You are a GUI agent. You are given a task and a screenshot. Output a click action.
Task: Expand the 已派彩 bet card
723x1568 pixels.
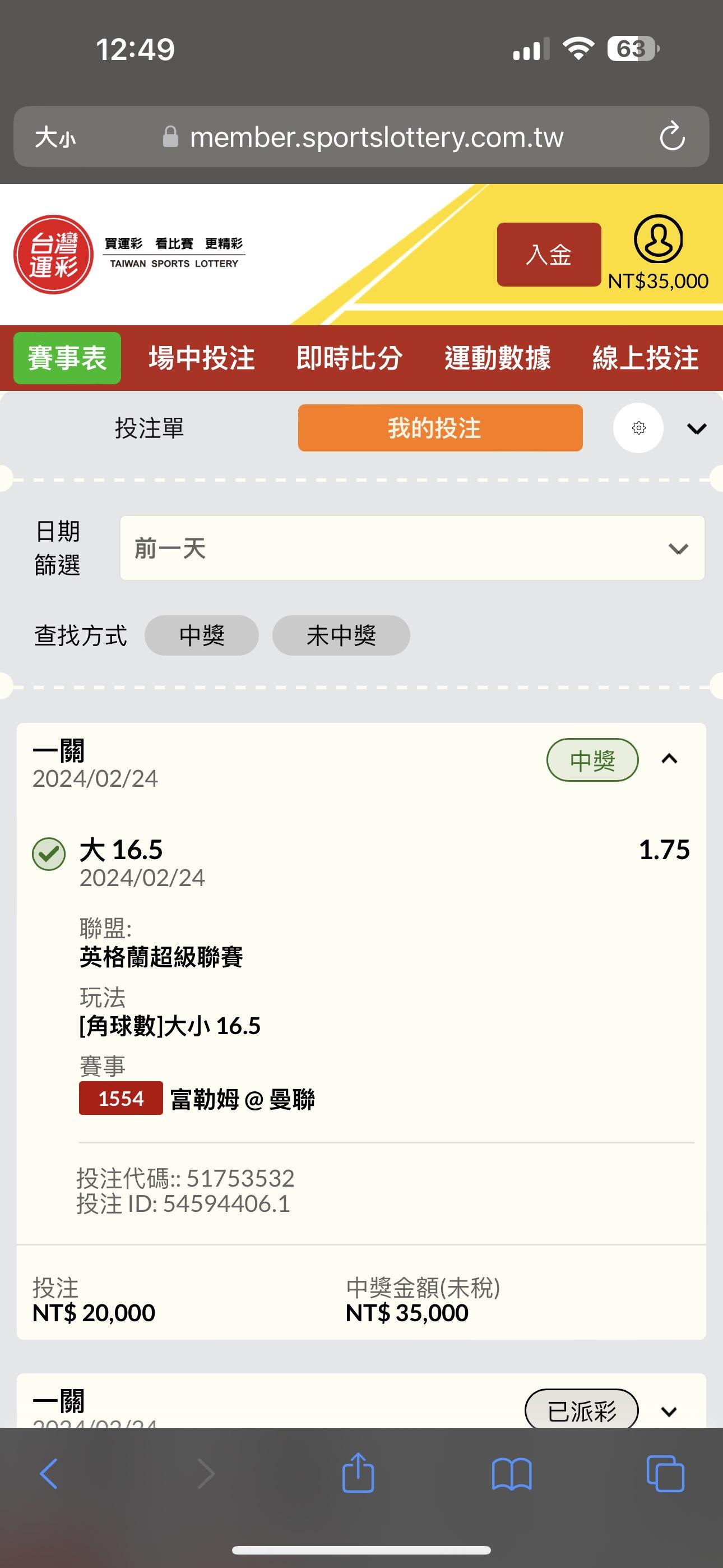click(669, 1411)
